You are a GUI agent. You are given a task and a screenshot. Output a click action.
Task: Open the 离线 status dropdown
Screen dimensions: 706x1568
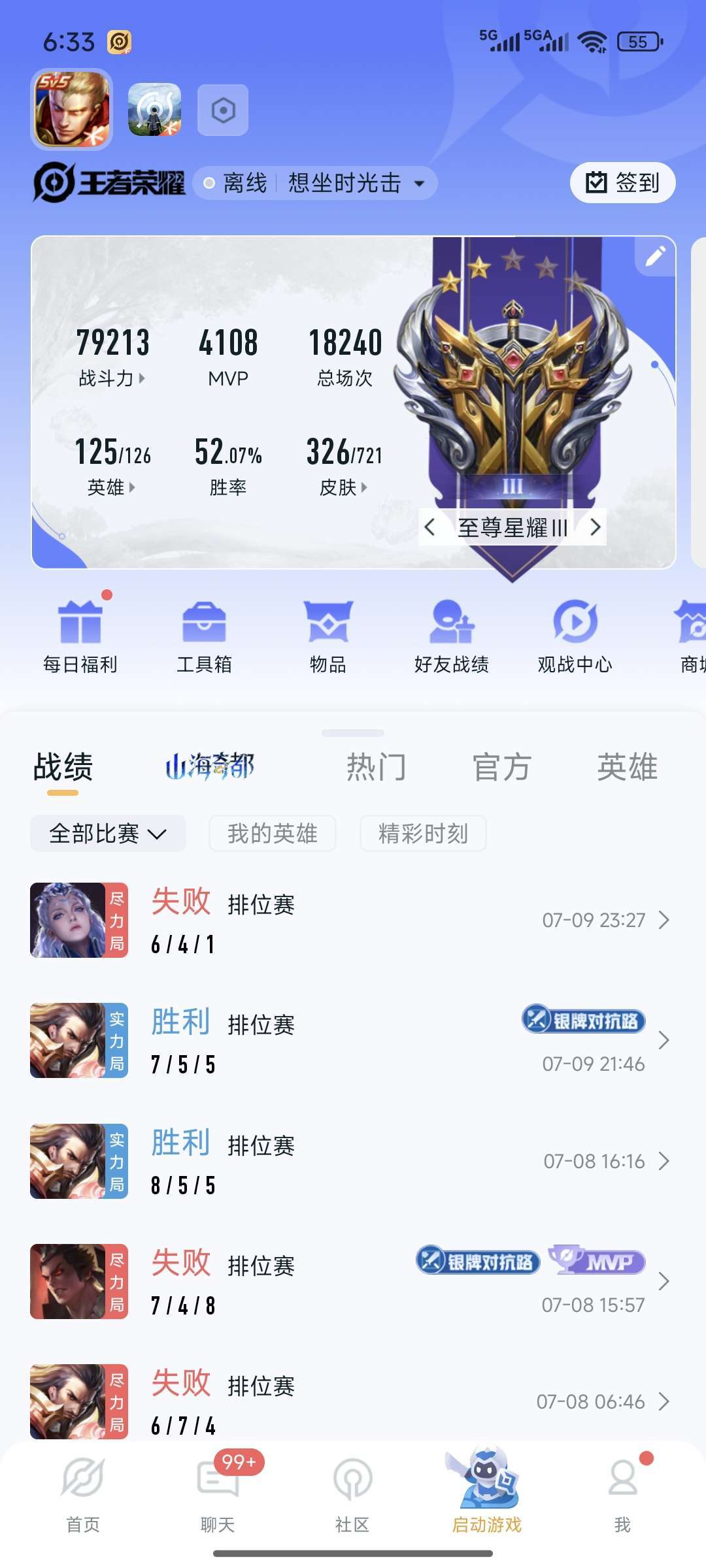tap(314, 183)
